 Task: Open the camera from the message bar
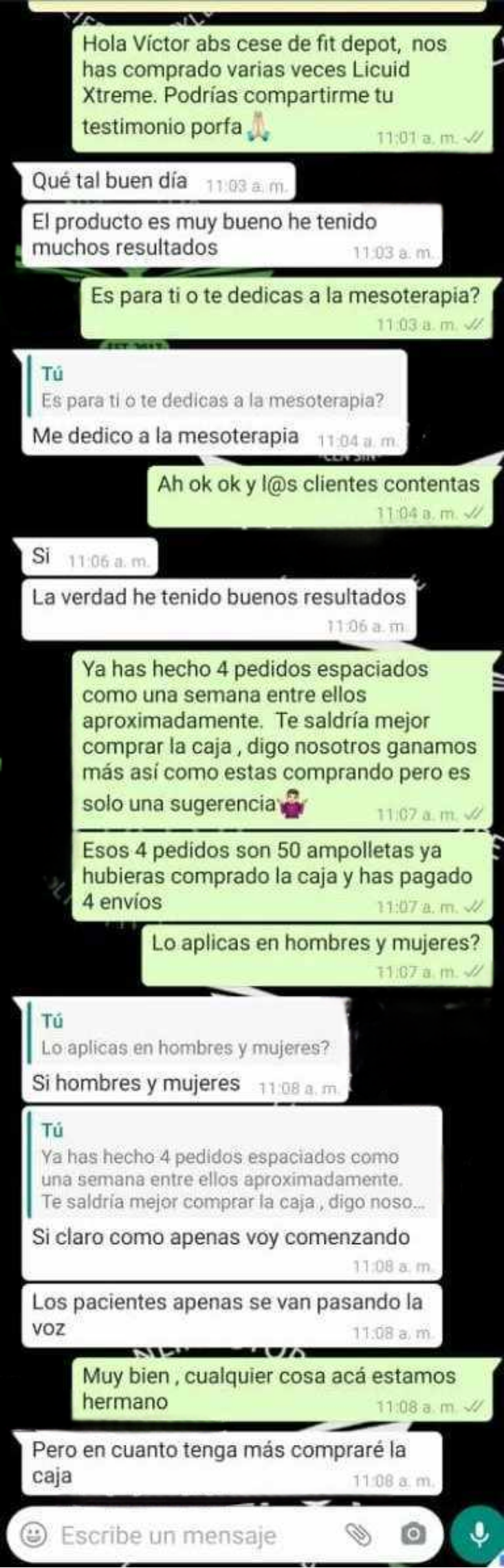click(412, 1535)
